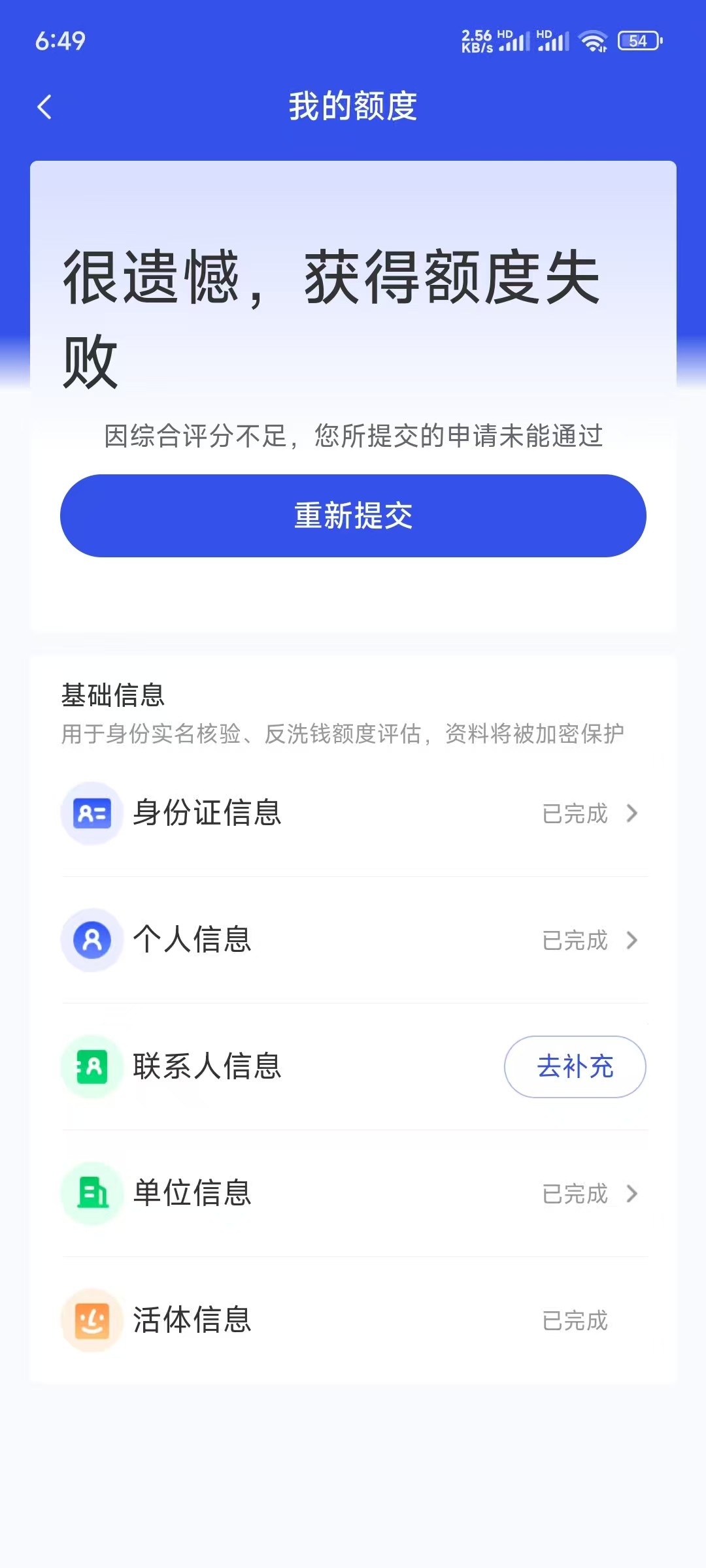Image resolution: width=706 pixels, height=1568 pixels.
Task: Tap the 重新提交 button
Action: coord(353,515)
